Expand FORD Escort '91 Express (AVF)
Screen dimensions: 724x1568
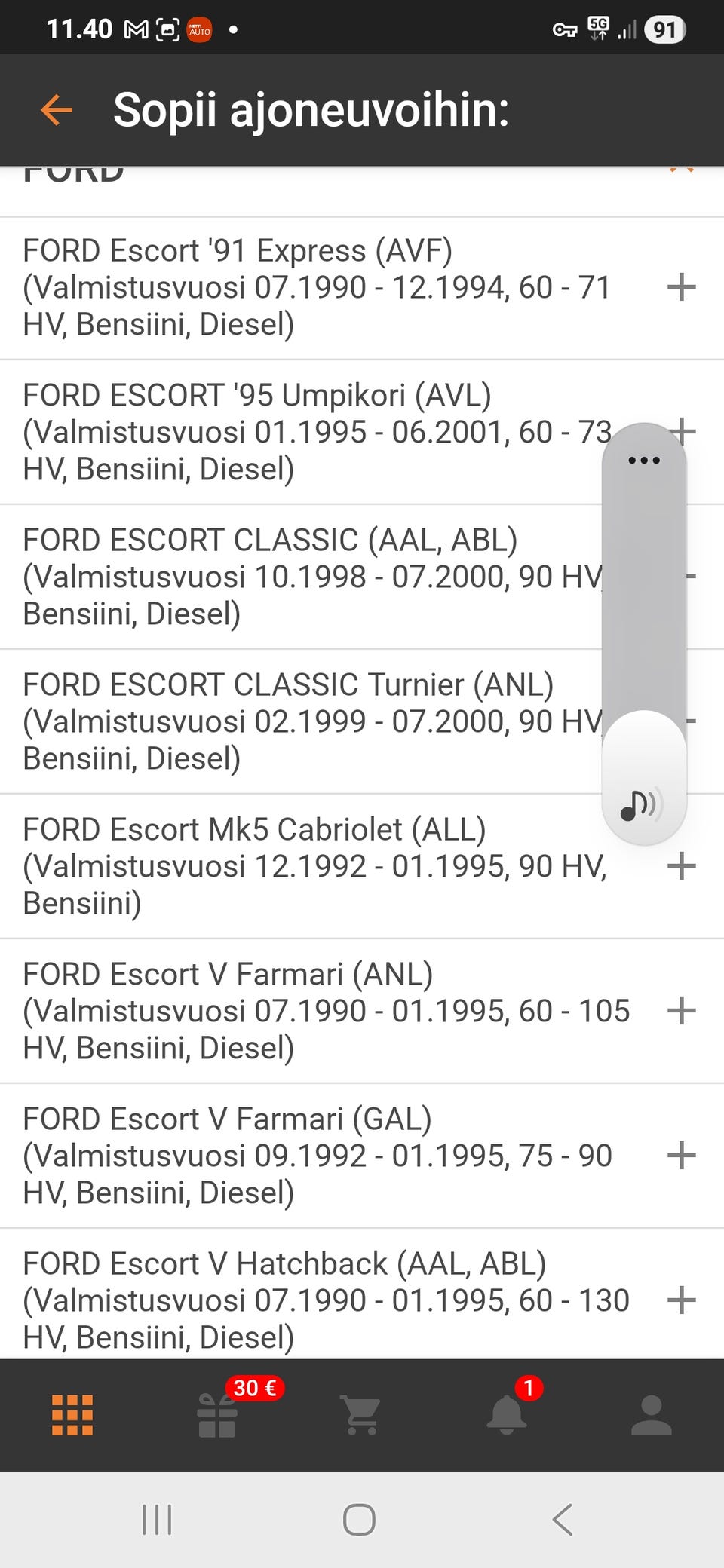(x=681, y=287)
